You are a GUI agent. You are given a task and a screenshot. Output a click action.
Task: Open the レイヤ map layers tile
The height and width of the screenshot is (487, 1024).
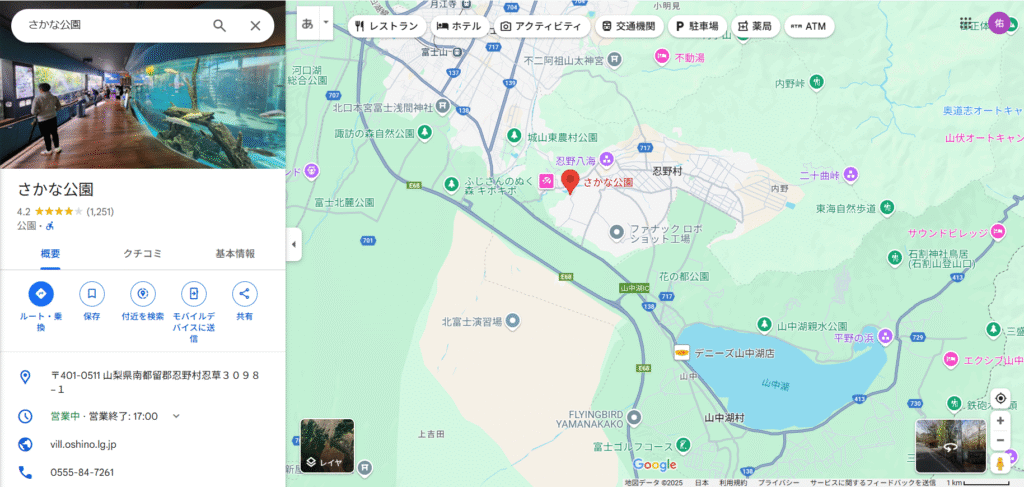pos(327,445)
